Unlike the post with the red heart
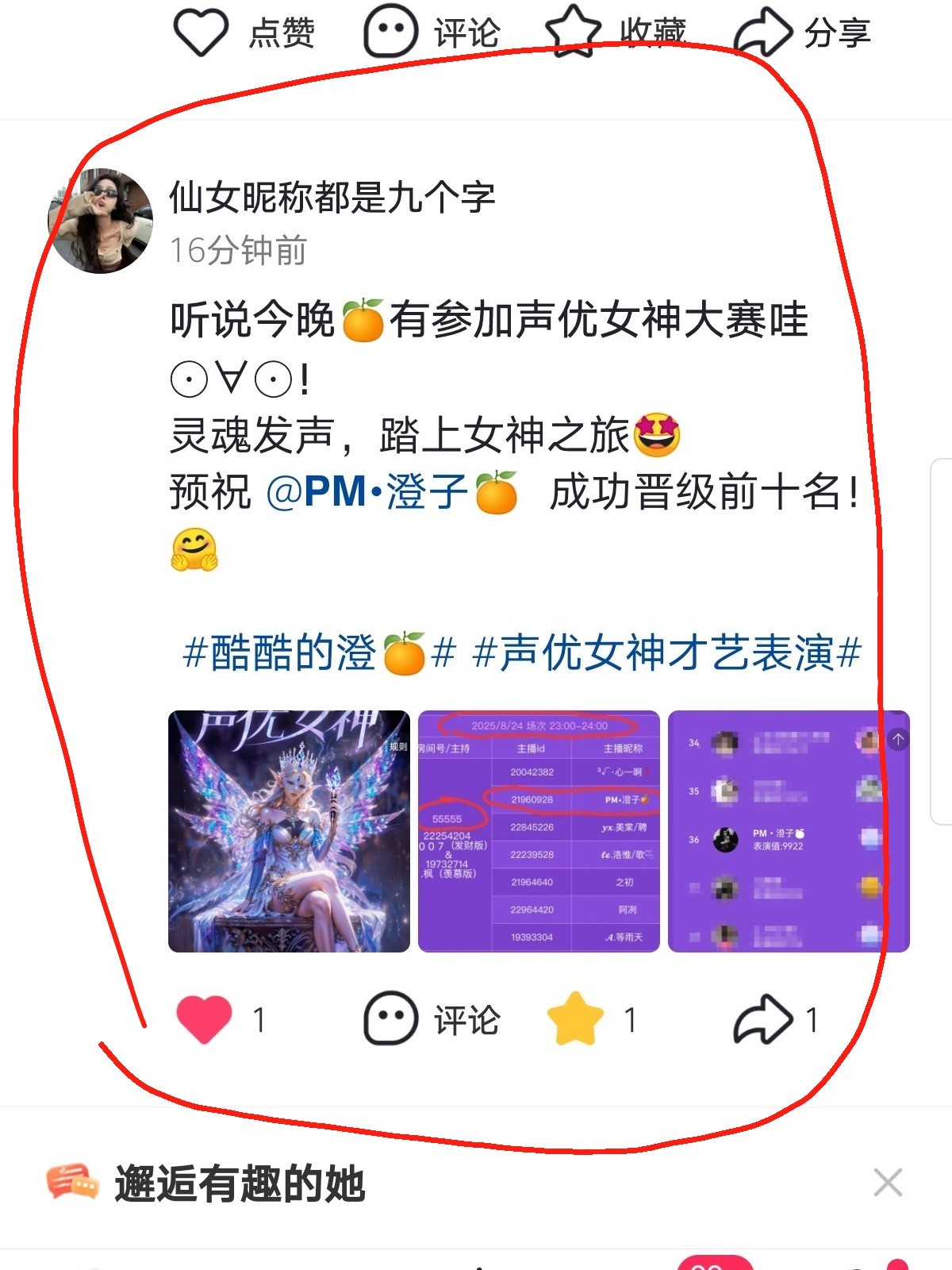 click(204, 1019)
